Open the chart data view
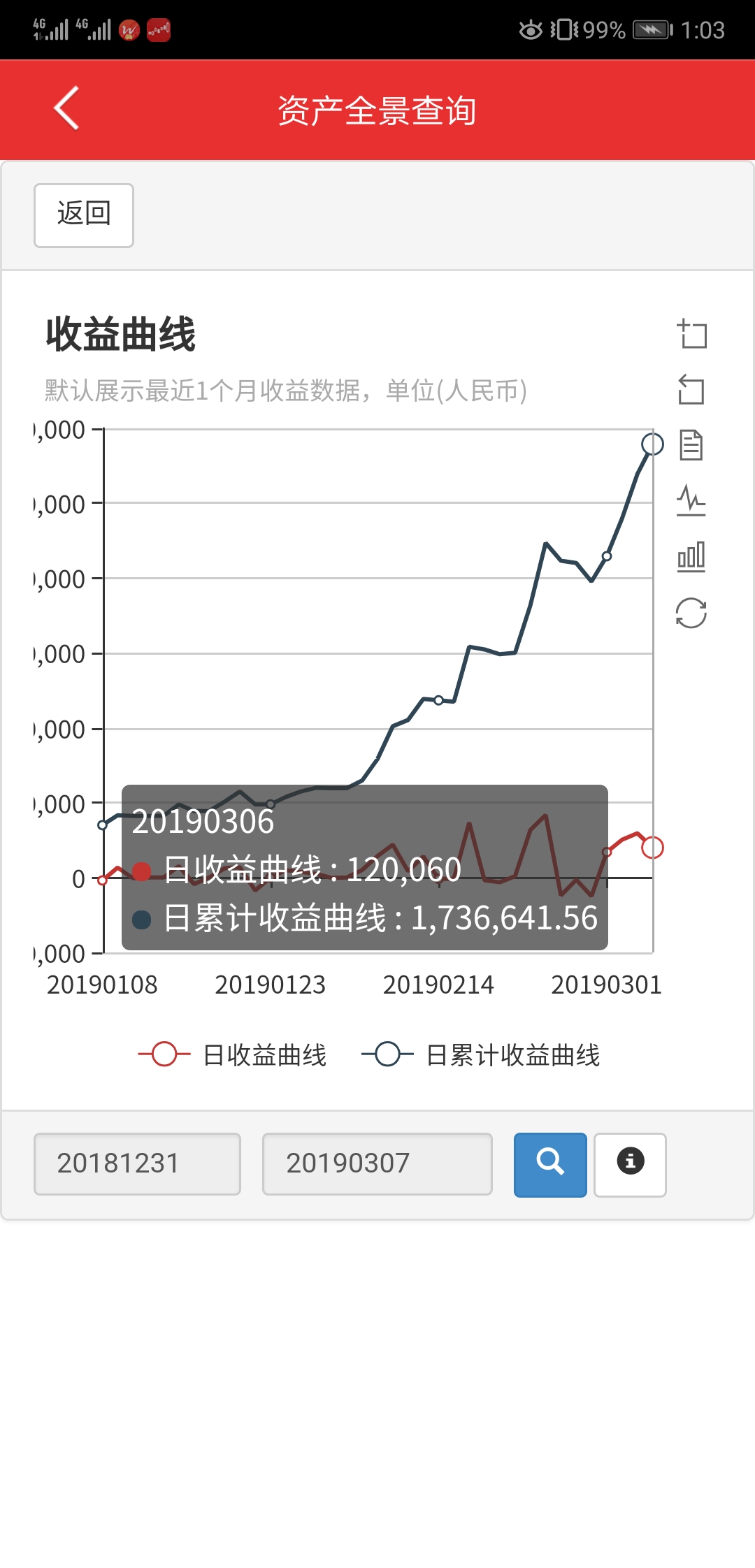The width and height of the screenshot is (755, 1568). click(691, 445)
